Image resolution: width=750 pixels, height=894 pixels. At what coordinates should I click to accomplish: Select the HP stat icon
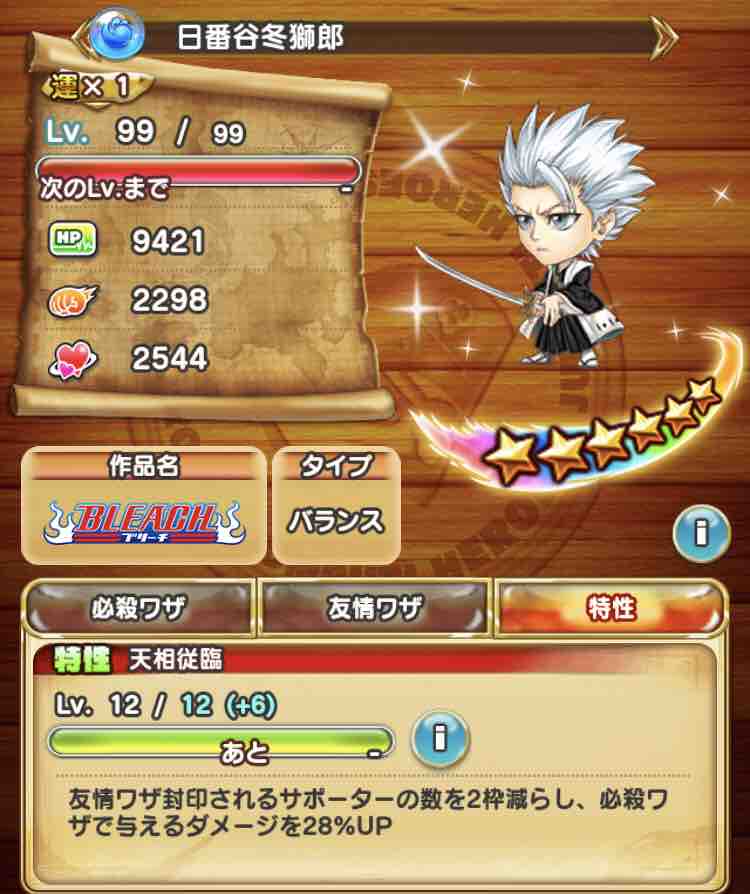click(71, 238)
